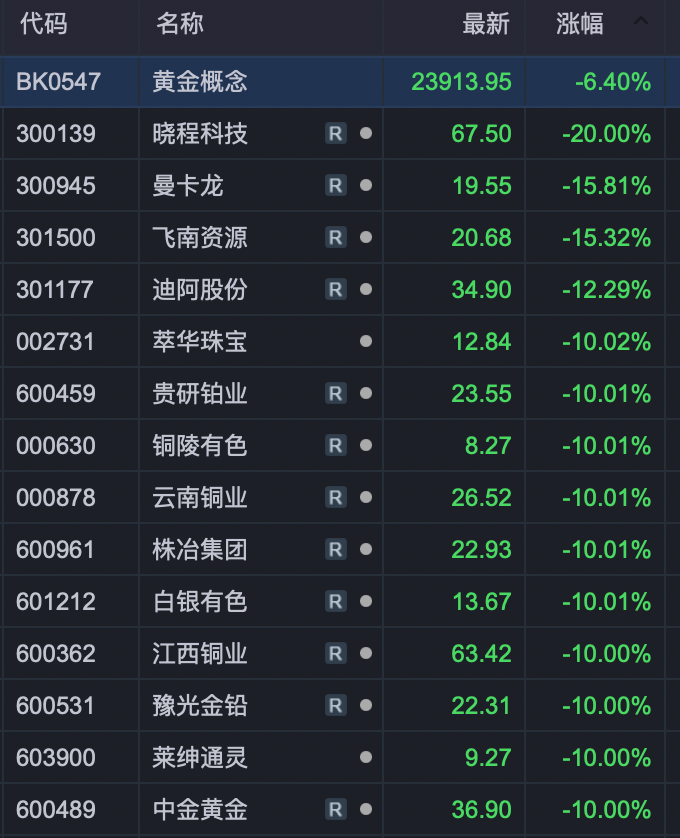View details for 云南铜业 000878
Viewport: 680px width, 838px height.
pyautogui.click(x=200, y=498)
